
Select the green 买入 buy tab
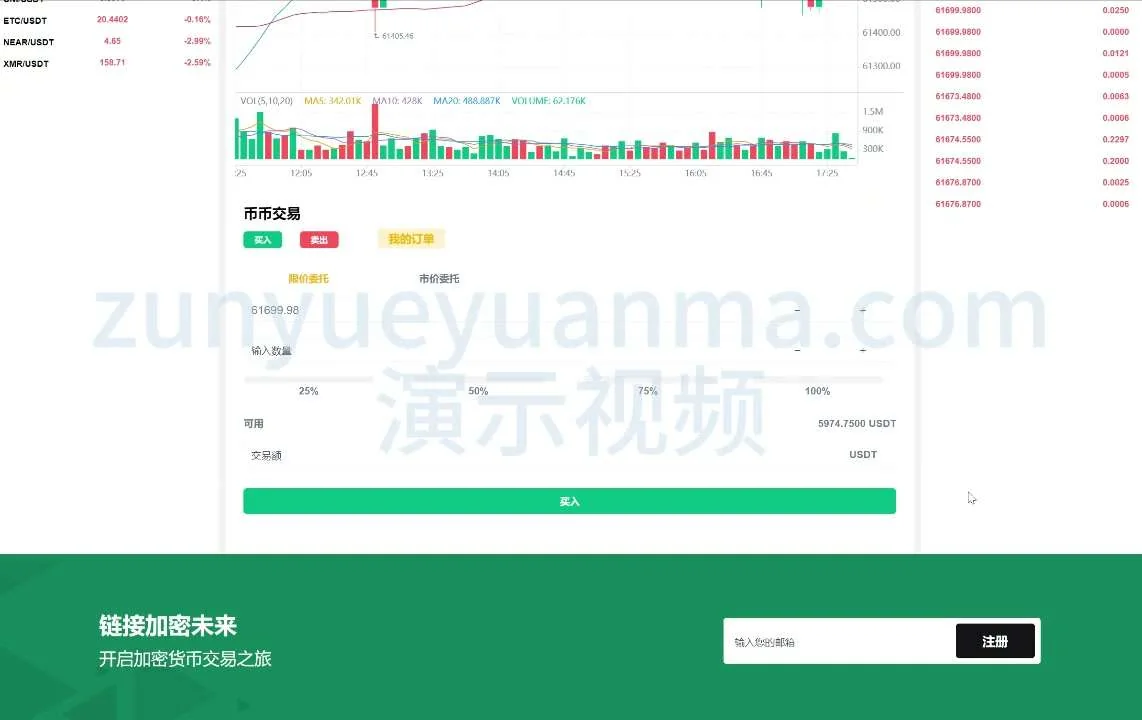262,240
